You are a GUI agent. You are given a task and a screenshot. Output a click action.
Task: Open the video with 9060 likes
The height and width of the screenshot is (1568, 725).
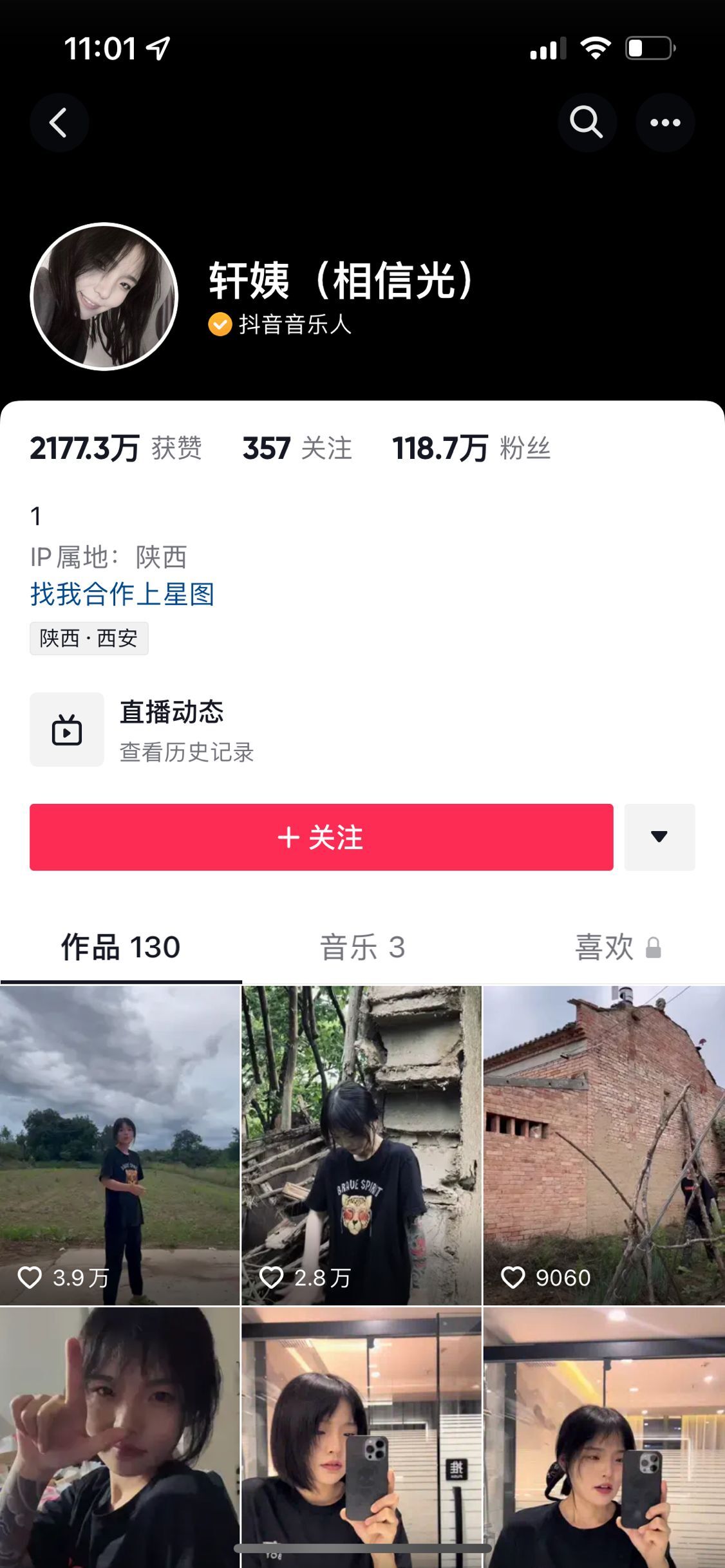point(604,1144)
